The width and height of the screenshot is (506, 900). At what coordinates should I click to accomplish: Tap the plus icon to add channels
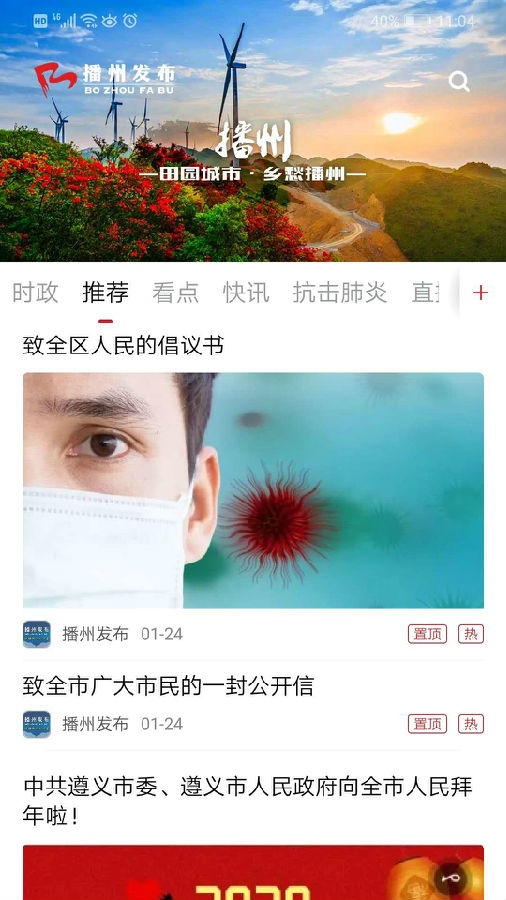(480, 293)
